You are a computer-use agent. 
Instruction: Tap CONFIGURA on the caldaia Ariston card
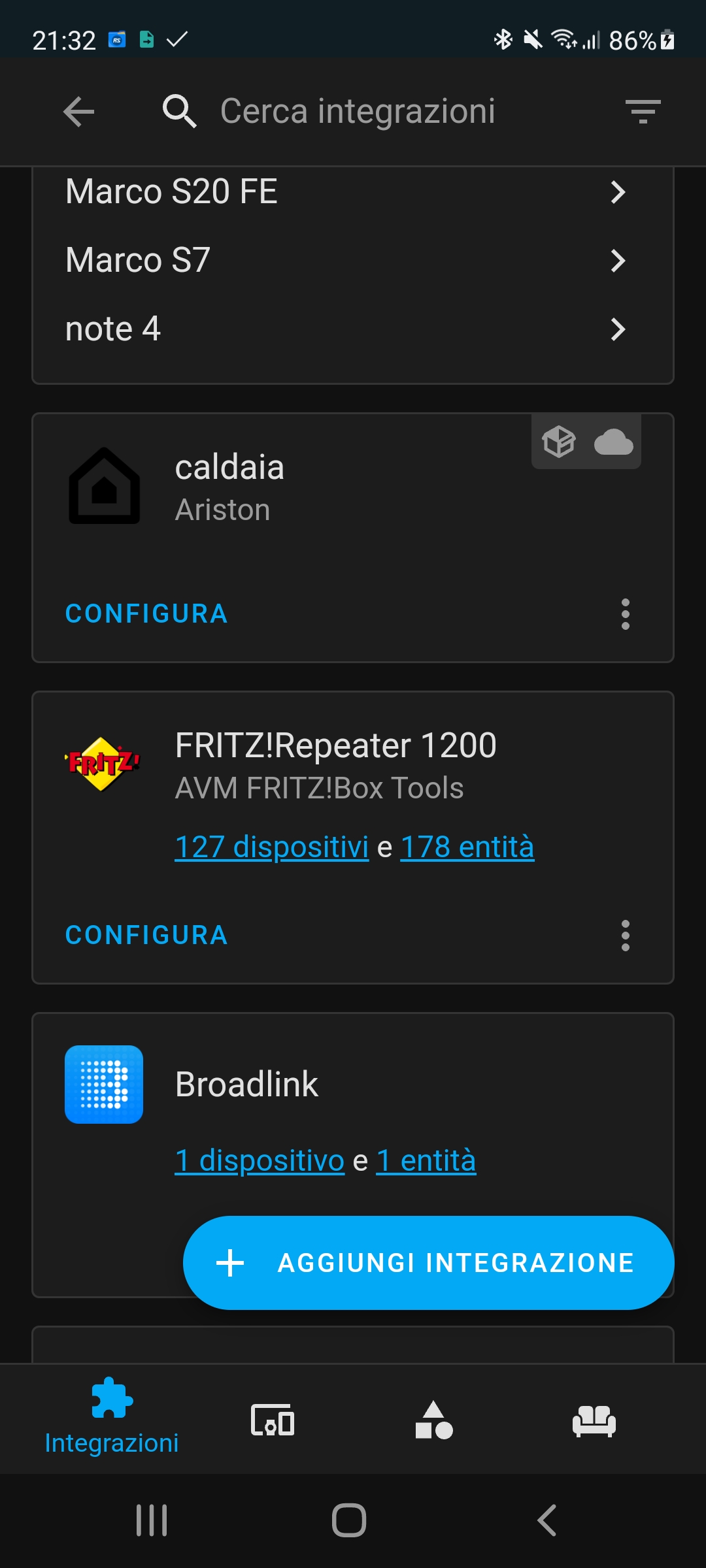(x=146, y=614)
